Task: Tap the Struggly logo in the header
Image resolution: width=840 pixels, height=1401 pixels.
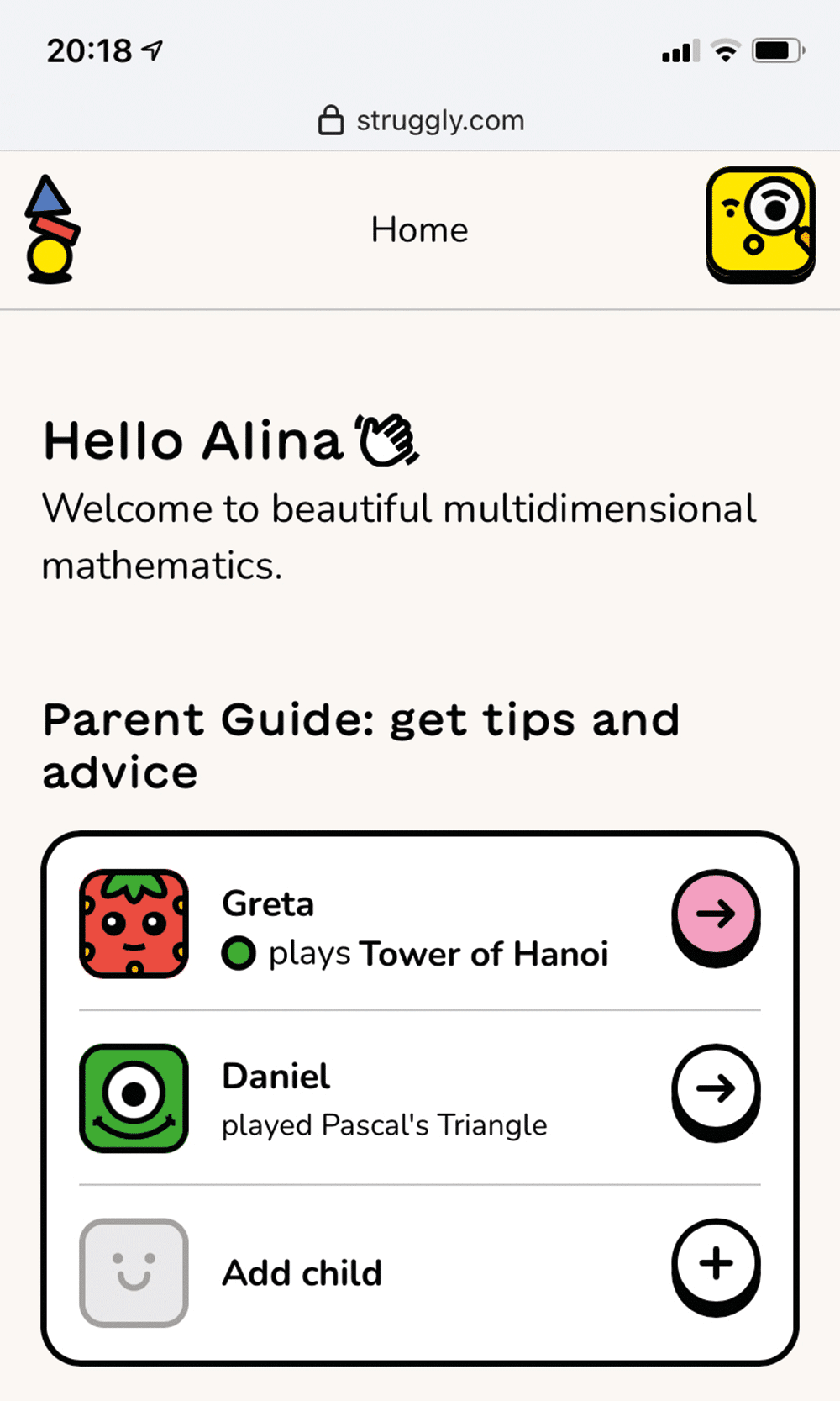Action: pyautogui.click(x=51, y=229)
